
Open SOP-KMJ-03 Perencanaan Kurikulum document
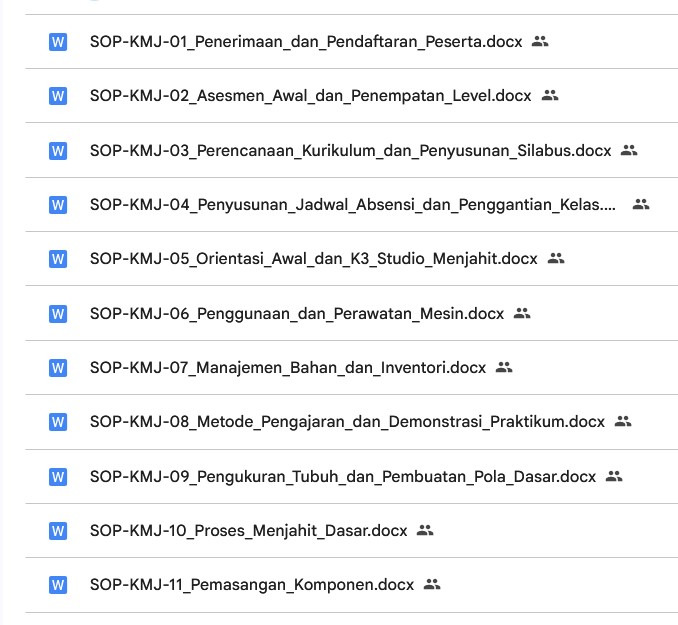point(350,150)
